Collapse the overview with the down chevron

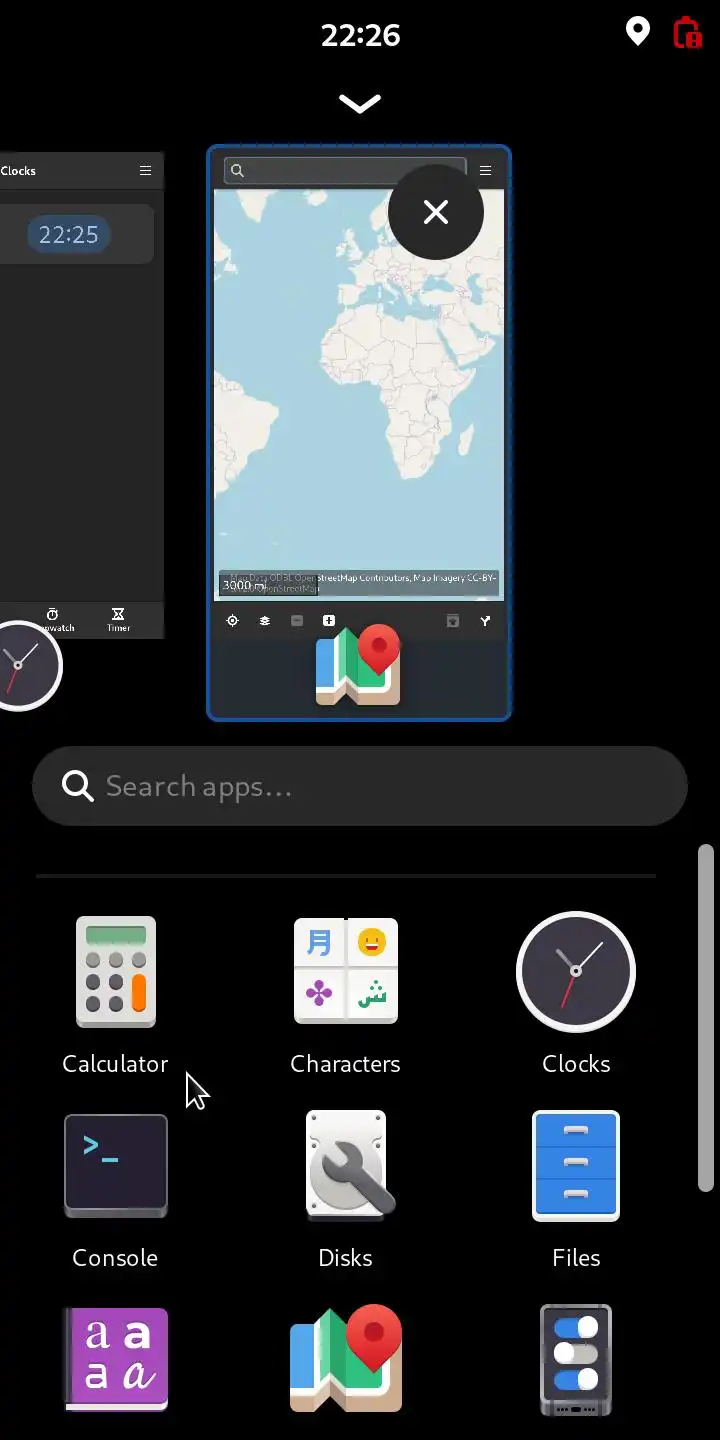point(360,103)
